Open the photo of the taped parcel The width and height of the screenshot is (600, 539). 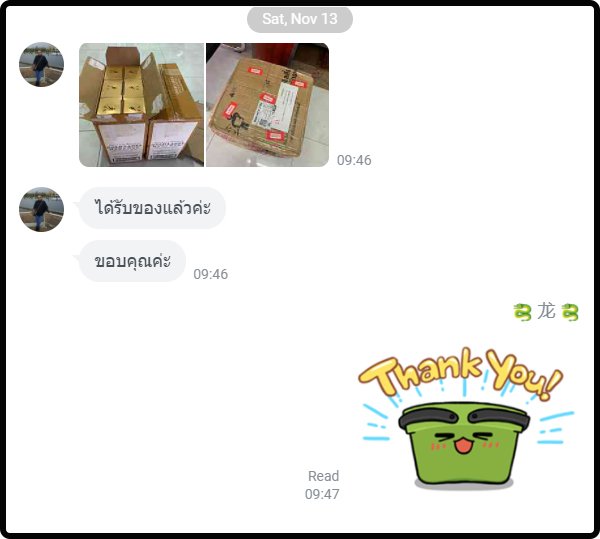point(267,104)
